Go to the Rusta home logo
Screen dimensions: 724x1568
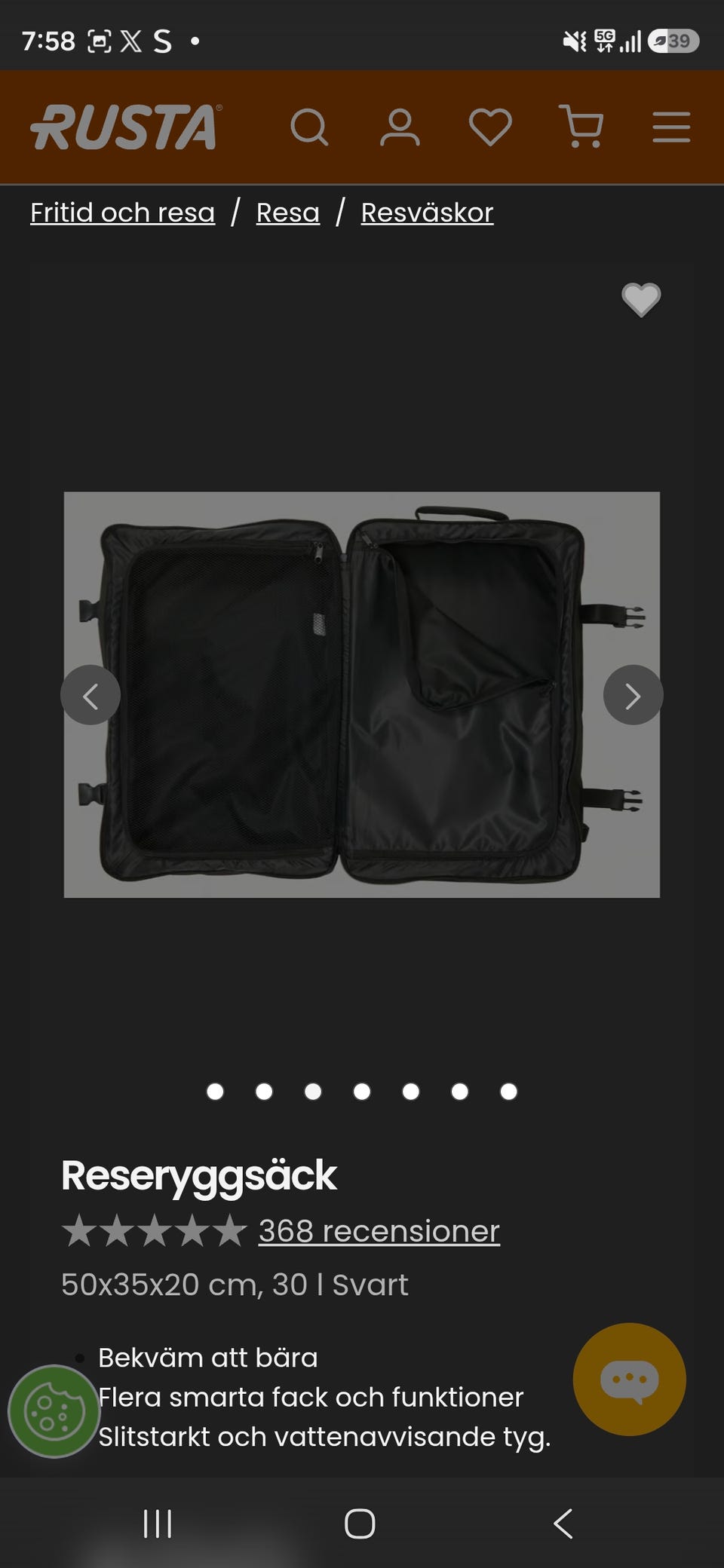coord(126,127)
